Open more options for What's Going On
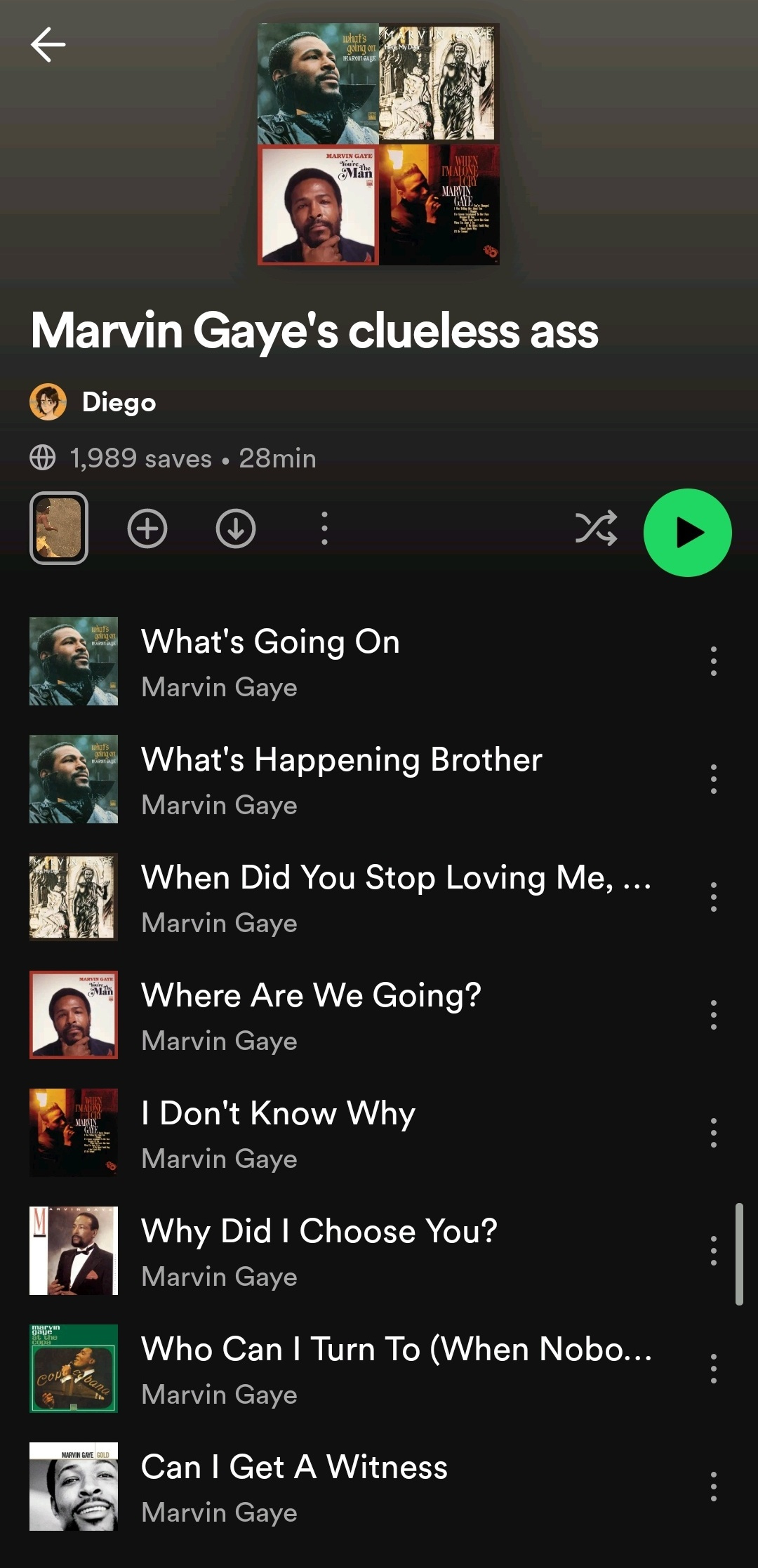758x1568 pixels. (713, 661)
